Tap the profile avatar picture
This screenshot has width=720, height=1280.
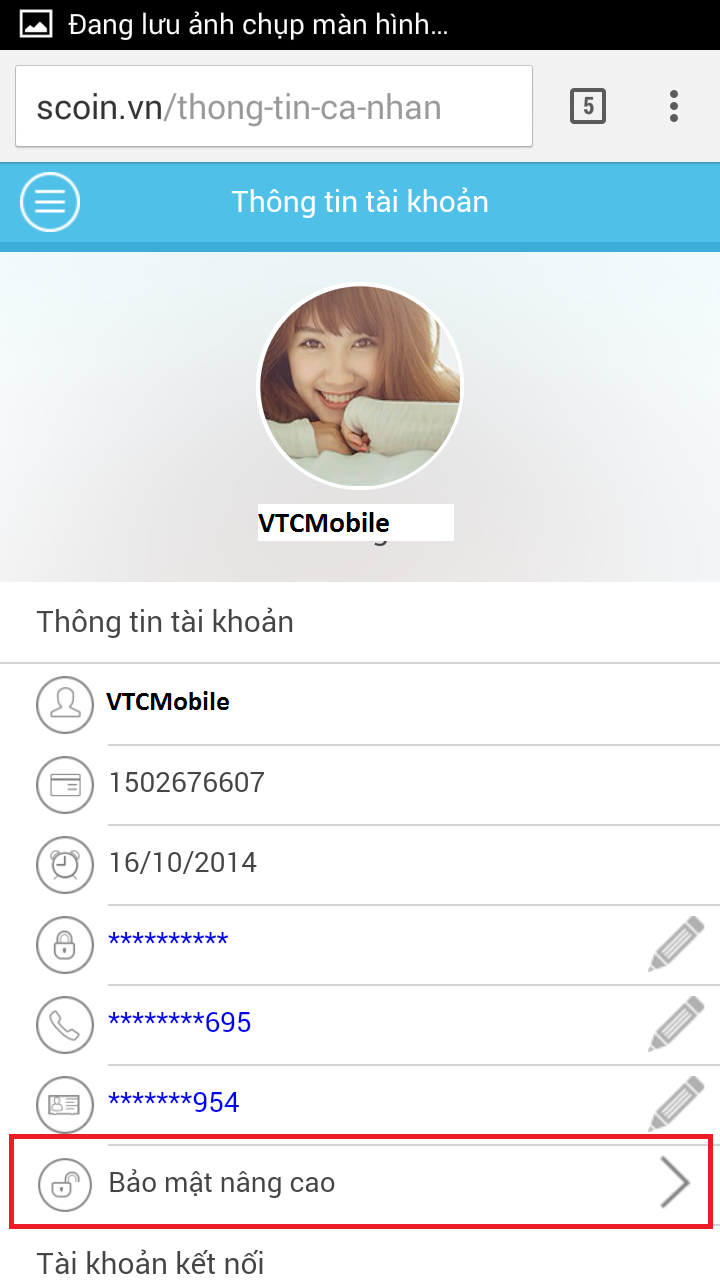tap(360, 386)
